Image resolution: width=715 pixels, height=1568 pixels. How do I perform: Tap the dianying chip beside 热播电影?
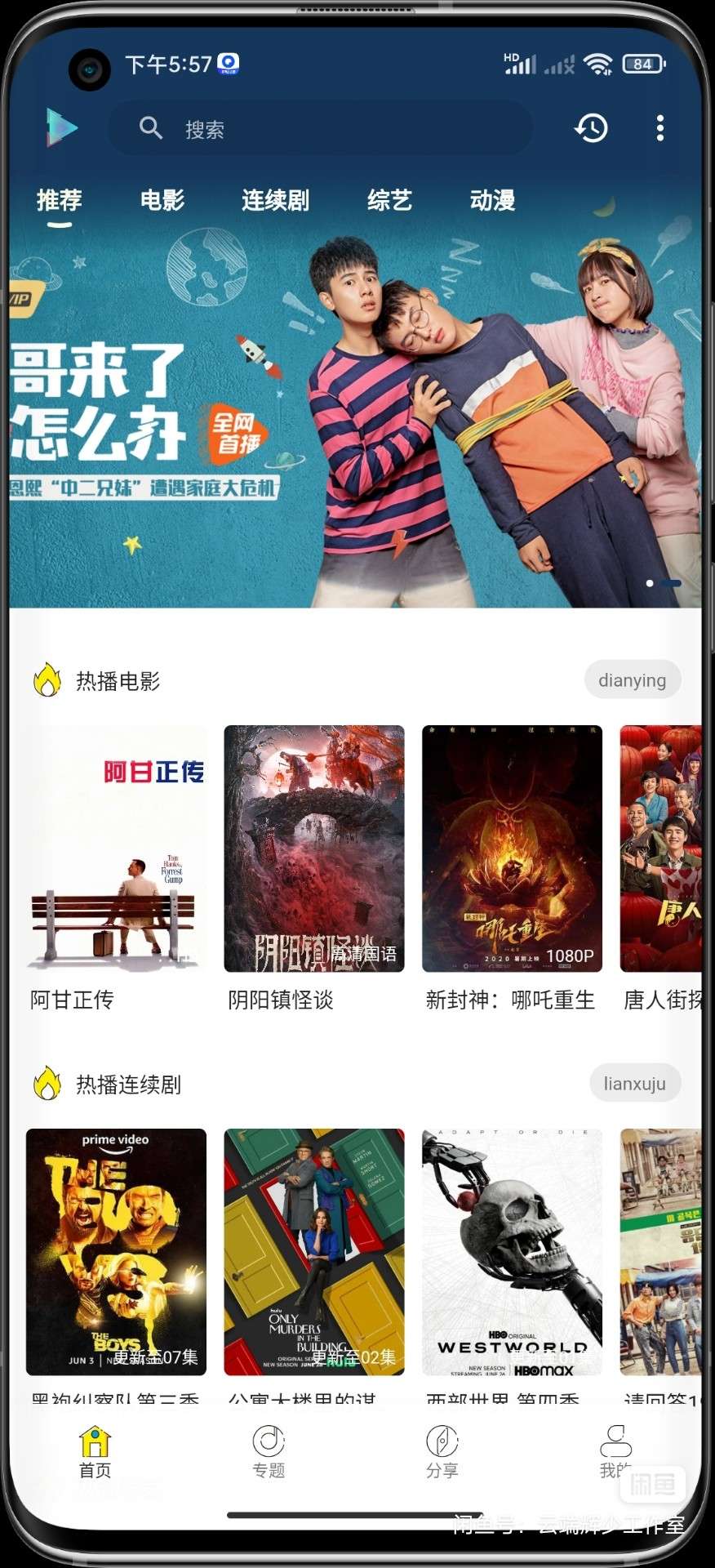[x=632, y=680]
